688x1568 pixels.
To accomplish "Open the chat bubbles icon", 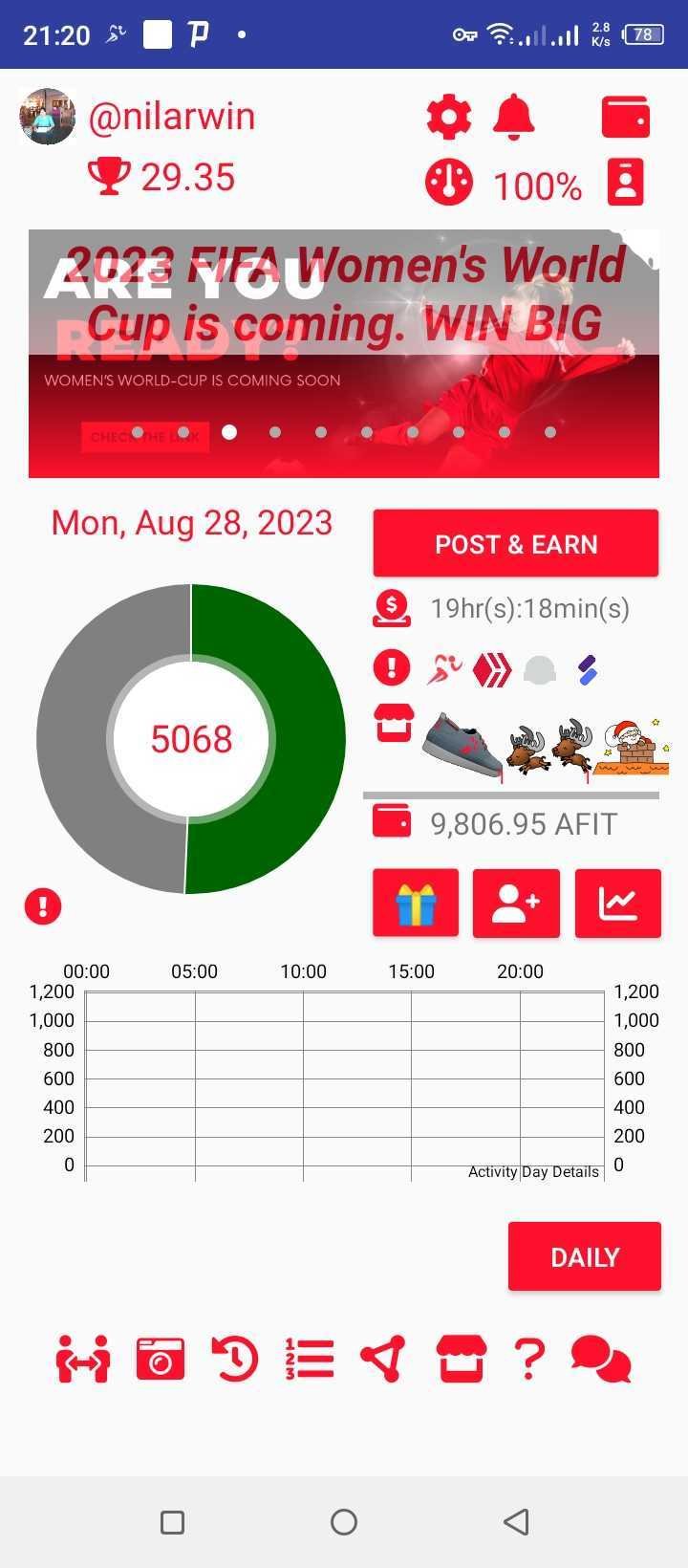I will 600,1359.
